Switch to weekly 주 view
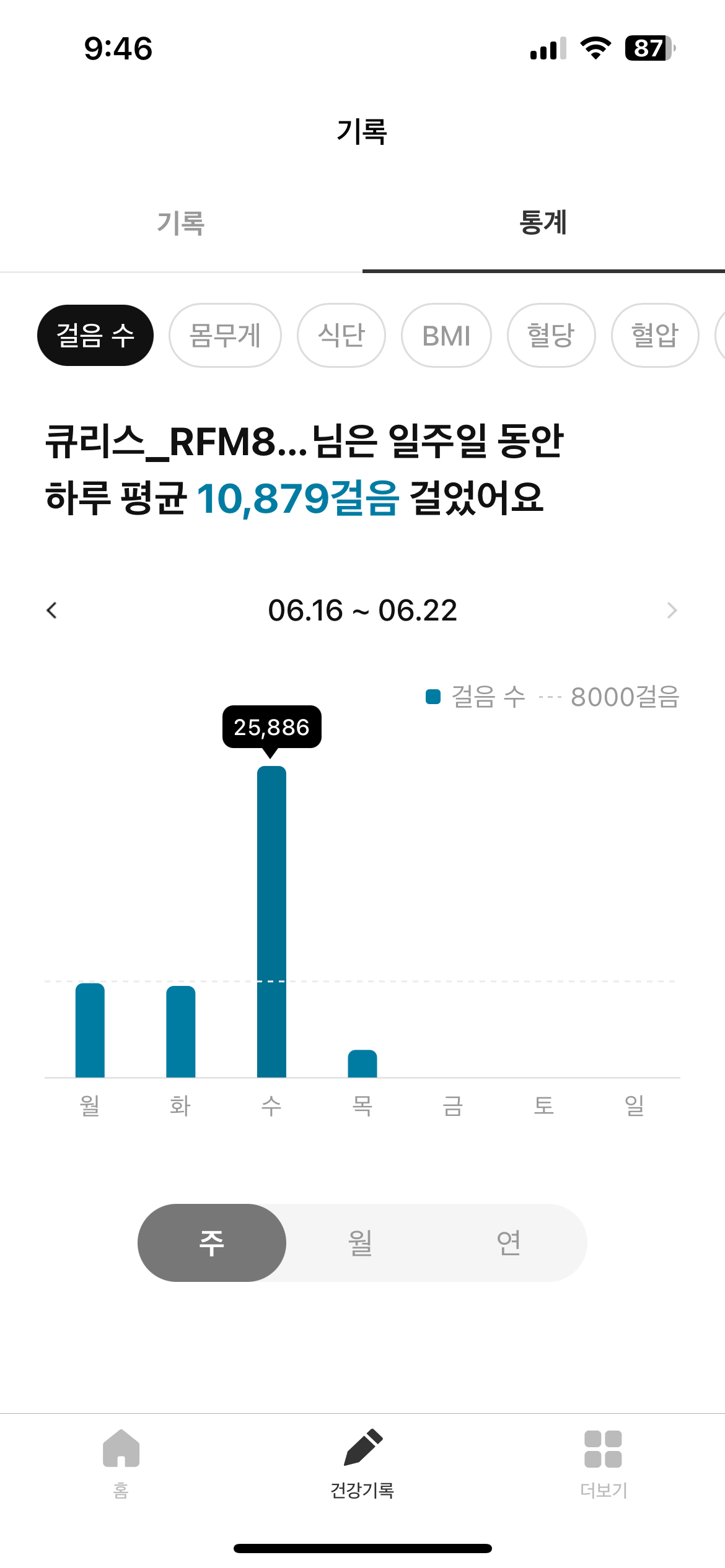Viewport: 725px width, 1568px height. coord(212,1243)
